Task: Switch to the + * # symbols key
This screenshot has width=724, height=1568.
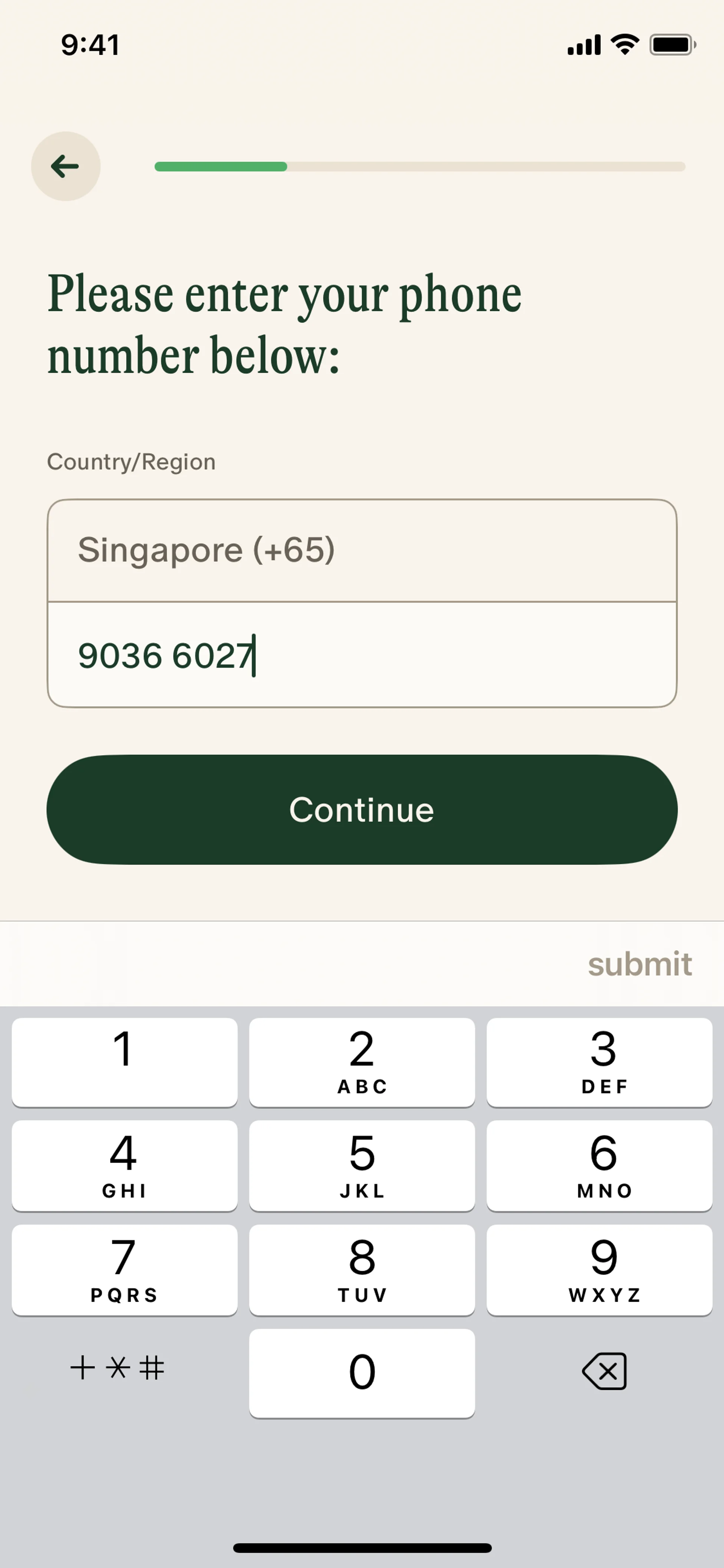Action: click(x=117, y=1368)
